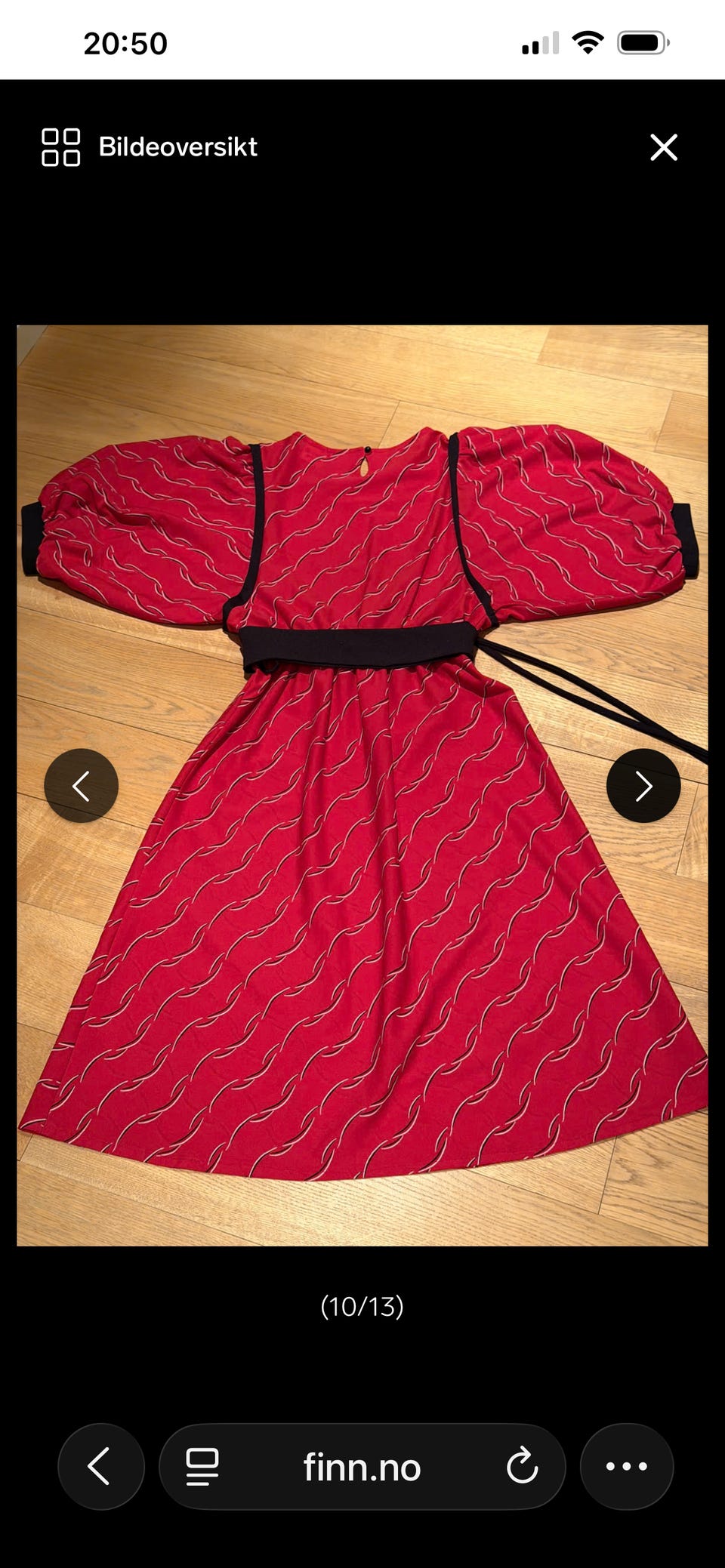Go back in the browser
The height and width of the screenshot is (1568, 725).
(x=100, y=1467)
